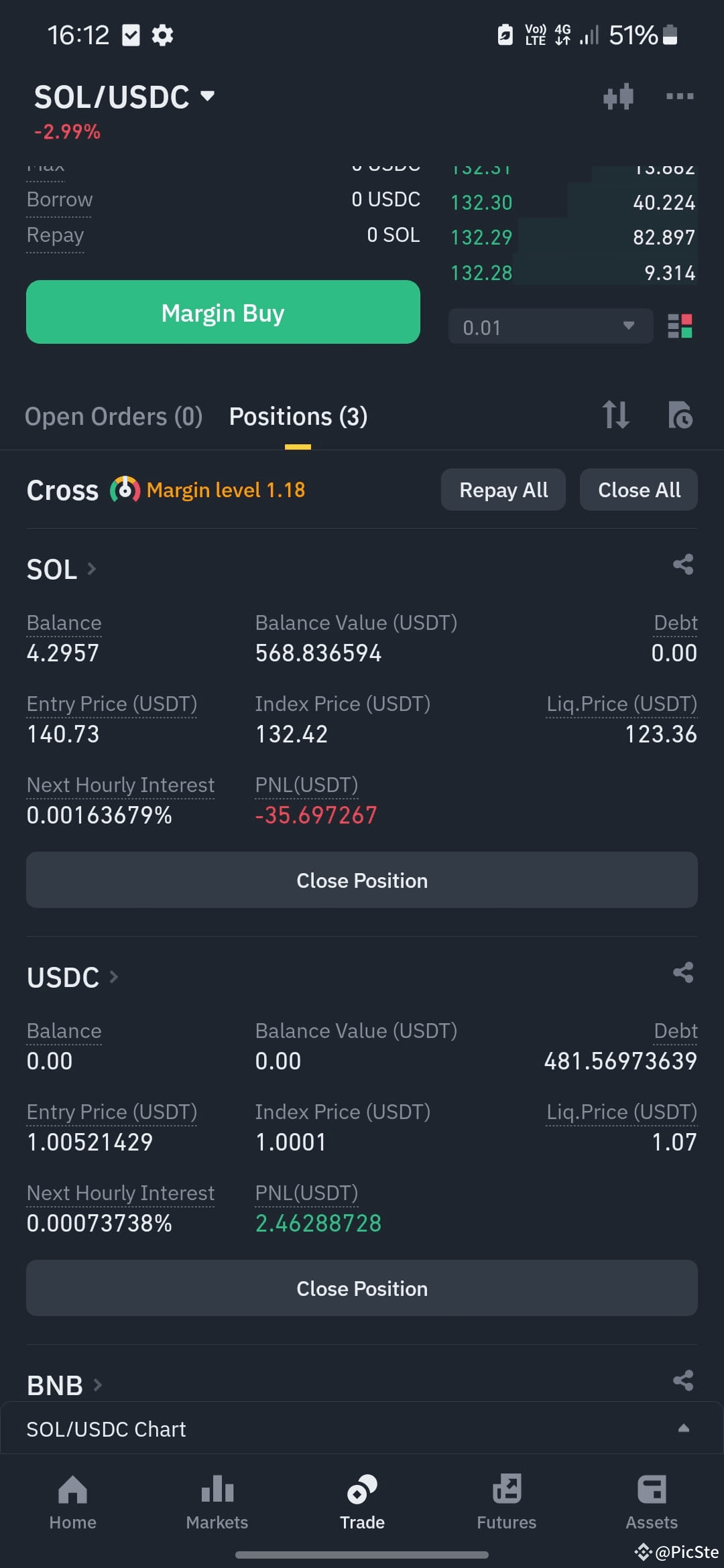724x1568 pixels.
Task: Switch to the Open Orders tab
Action: 113,417
